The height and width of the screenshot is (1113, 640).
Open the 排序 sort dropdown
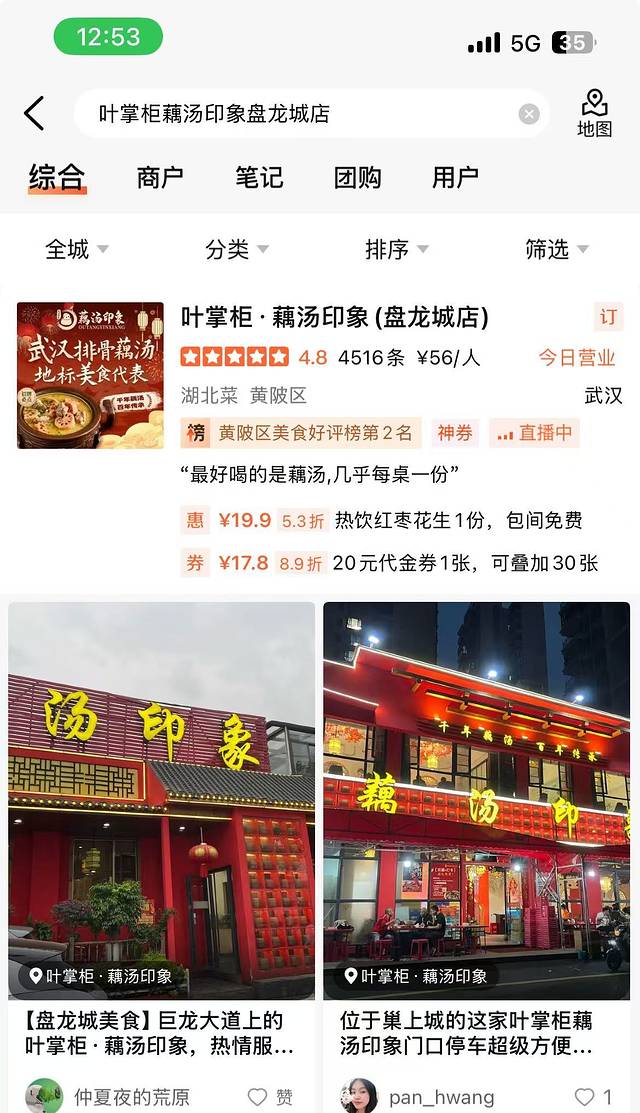click(397, 249)
